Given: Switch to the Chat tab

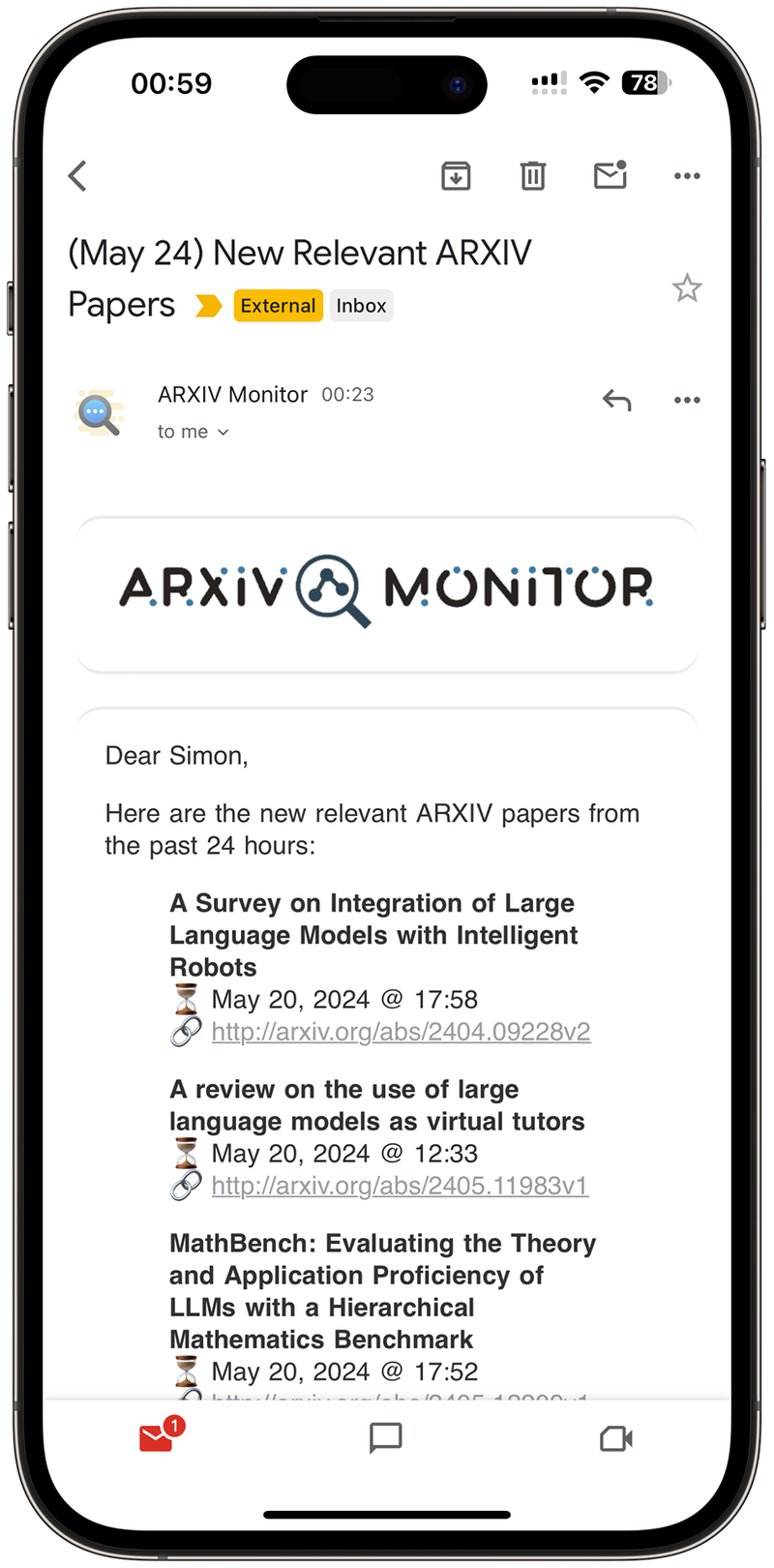Looking at the screenshot, I should pyautogui.click(x=386, y=1438).
